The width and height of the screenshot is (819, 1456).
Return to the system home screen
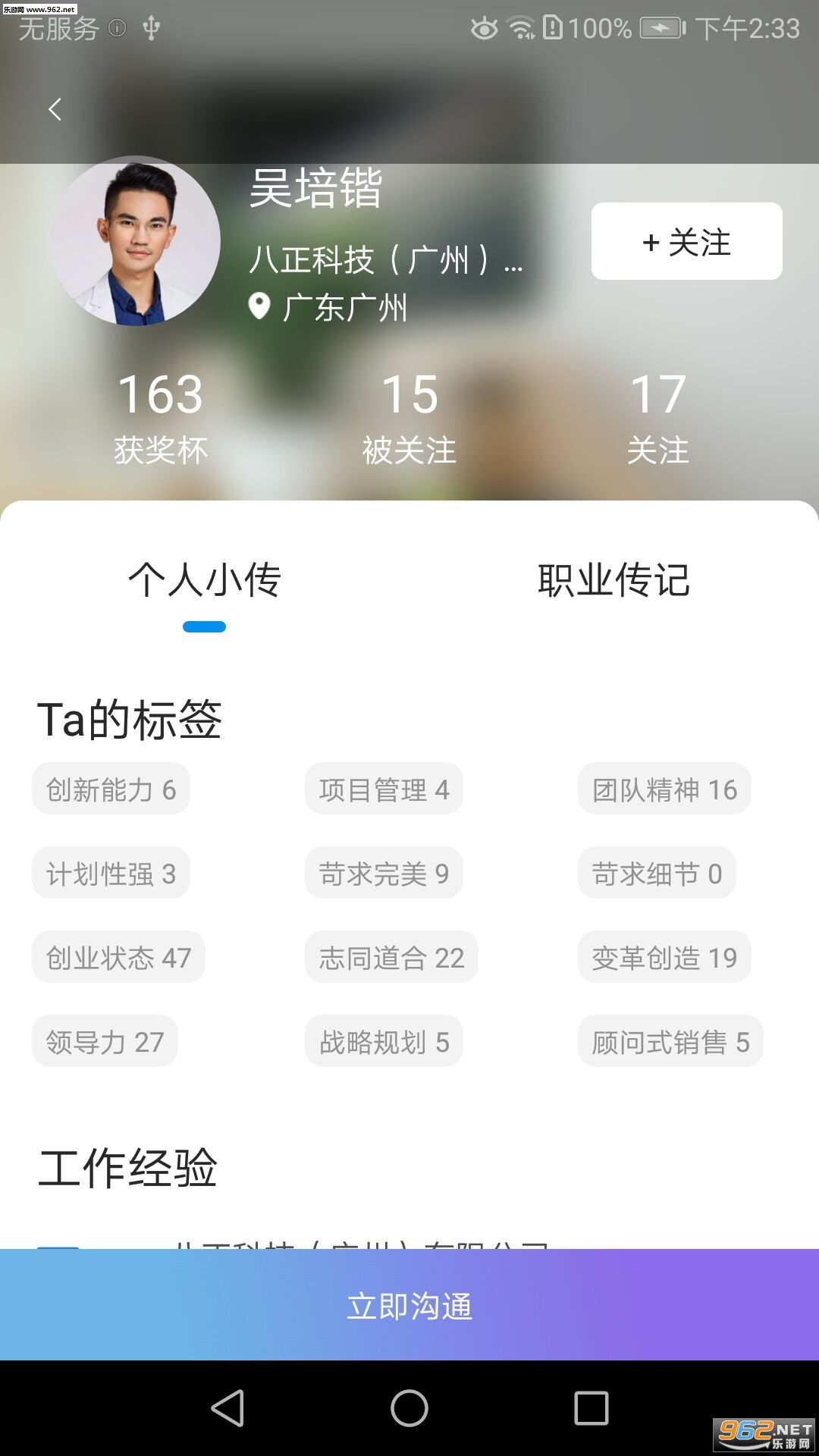click(409, 1408)
